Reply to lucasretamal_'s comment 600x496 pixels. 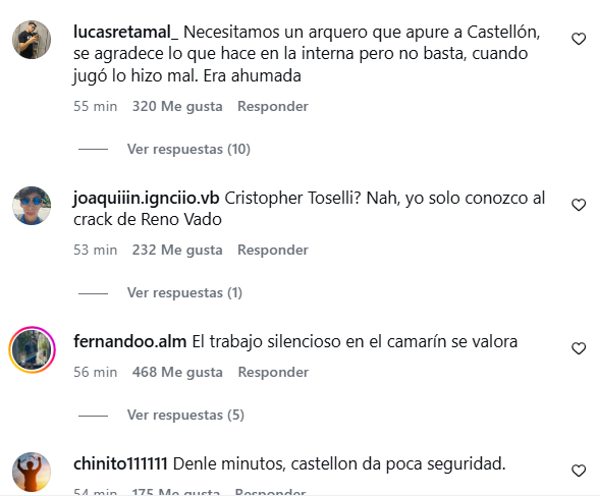272,106
